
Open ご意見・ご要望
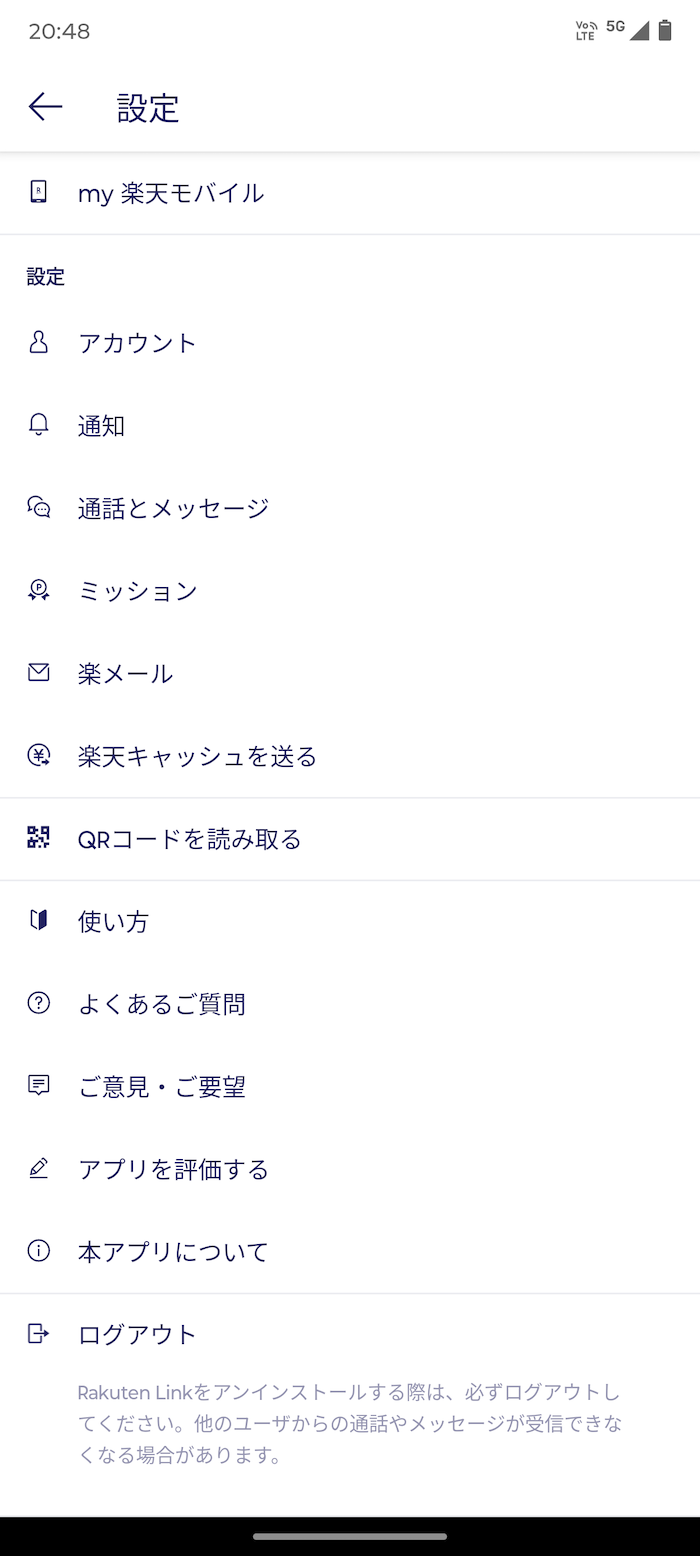pyautogui.click(x=350, y=1086)
